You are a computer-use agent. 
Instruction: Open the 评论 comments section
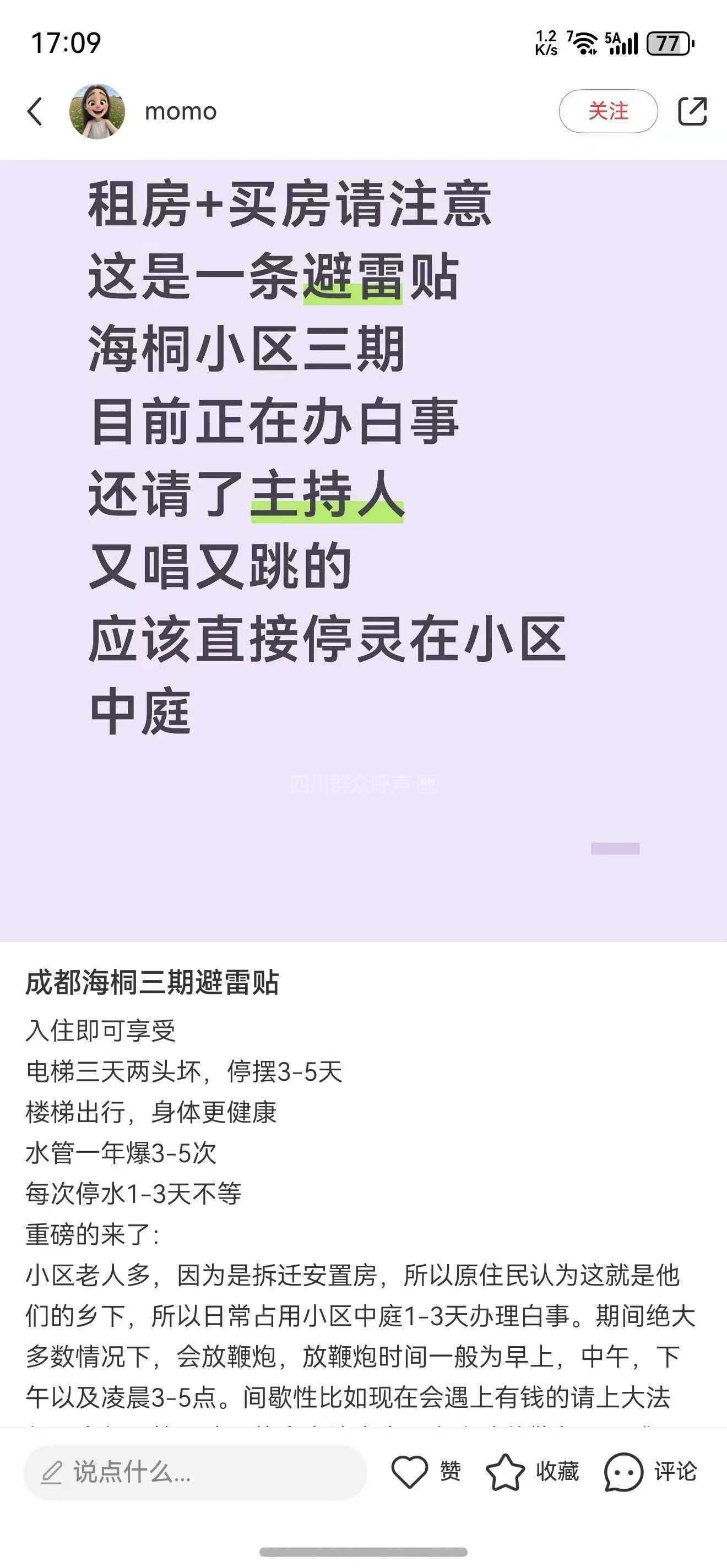(623, 1472)
